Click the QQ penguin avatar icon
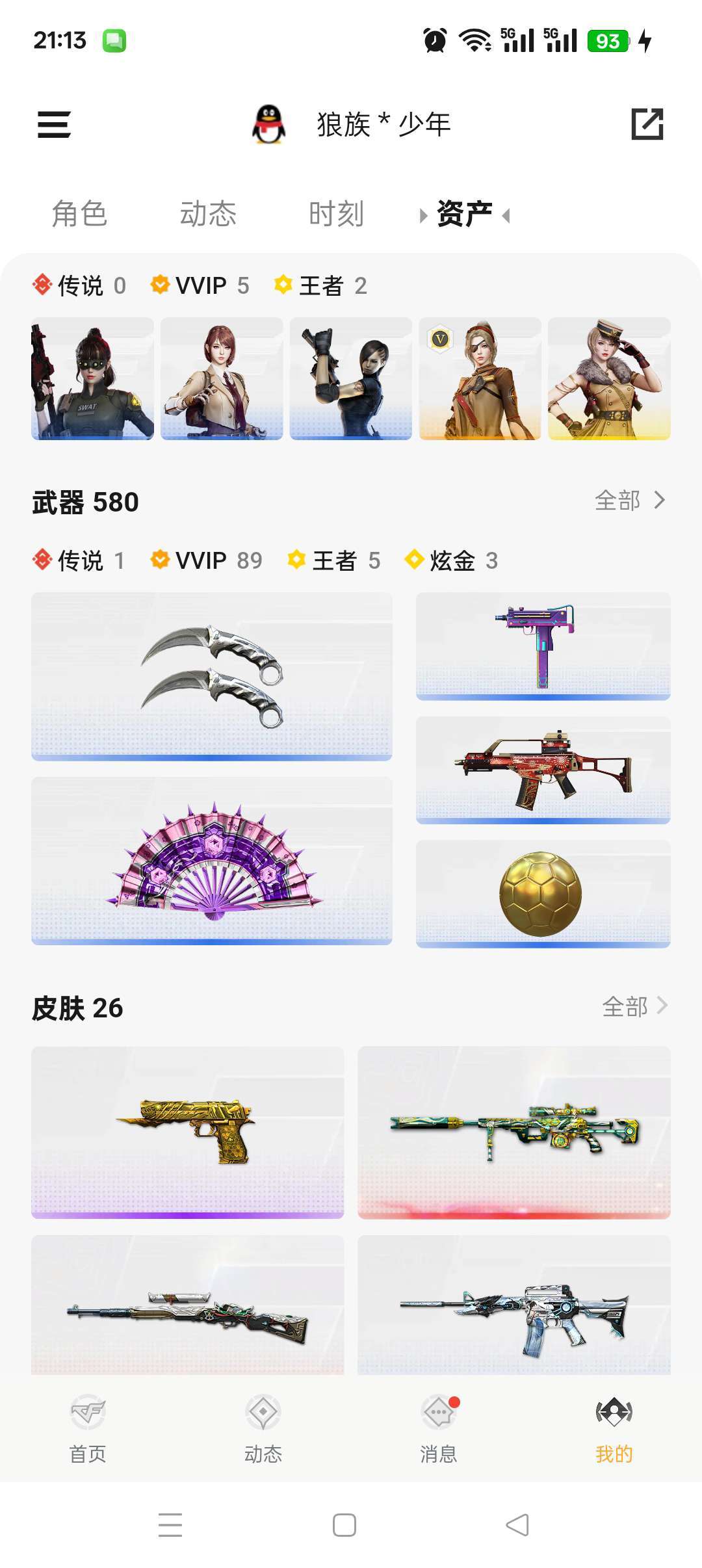This screenshot has width=702, height=1568. [268, 124]
